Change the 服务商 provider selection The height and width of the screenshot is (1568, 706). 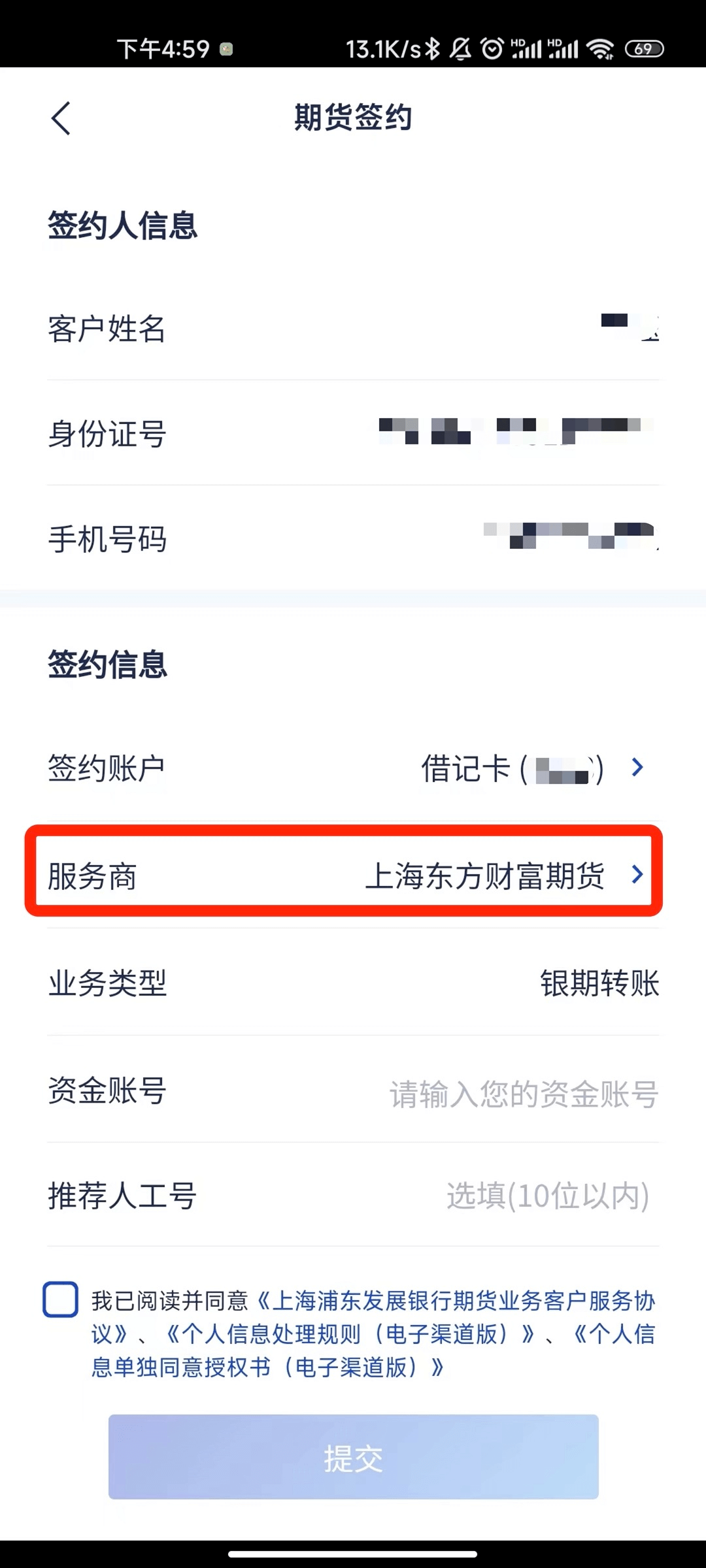[x=503, y=875]
